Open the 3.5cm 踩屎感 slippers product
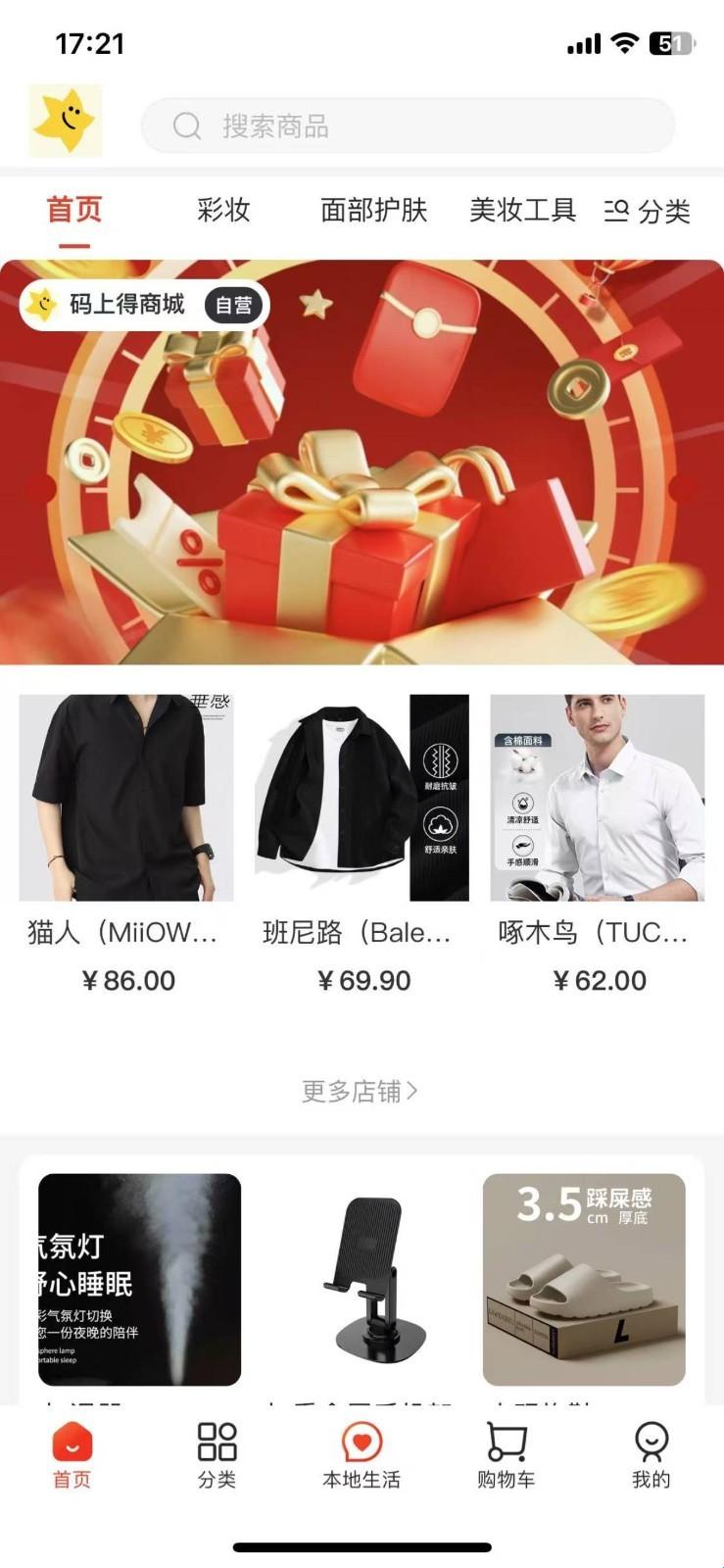 [584, 1279]
